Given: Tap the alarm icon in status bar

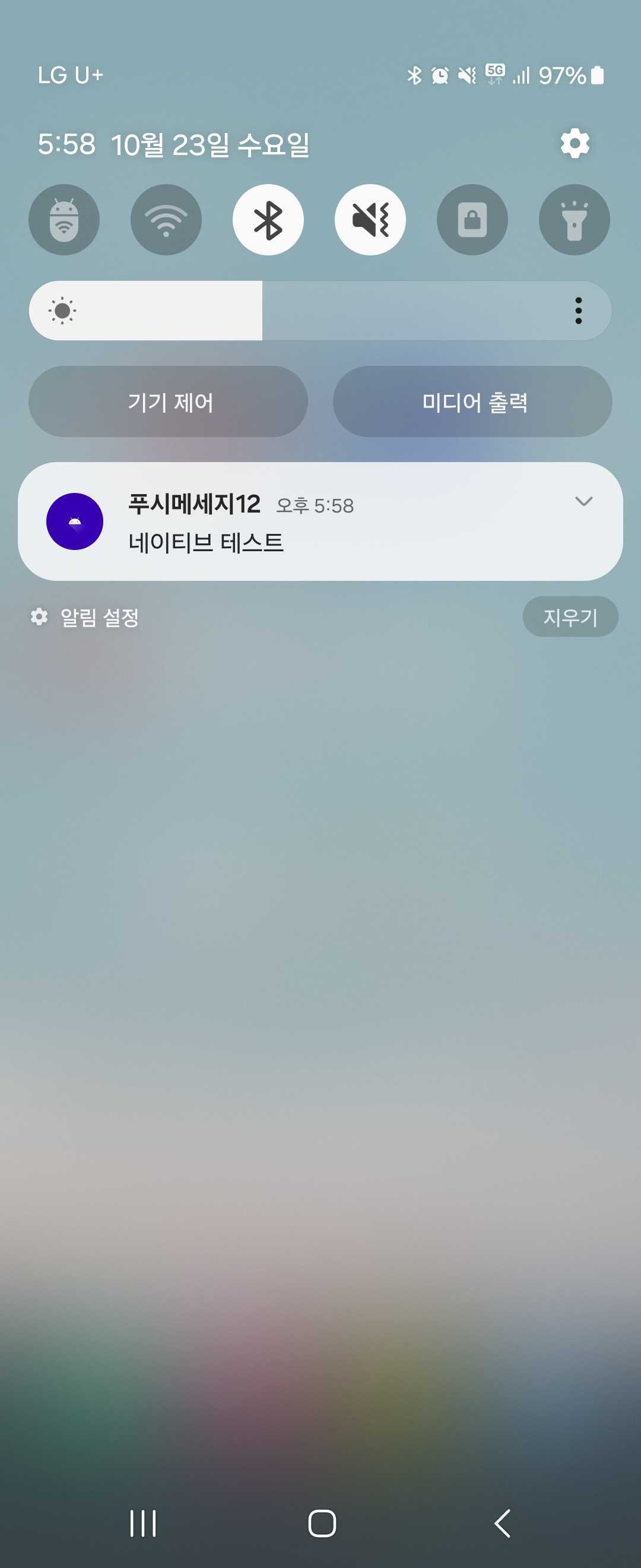Looking at the screenshot, I should 439,74.
